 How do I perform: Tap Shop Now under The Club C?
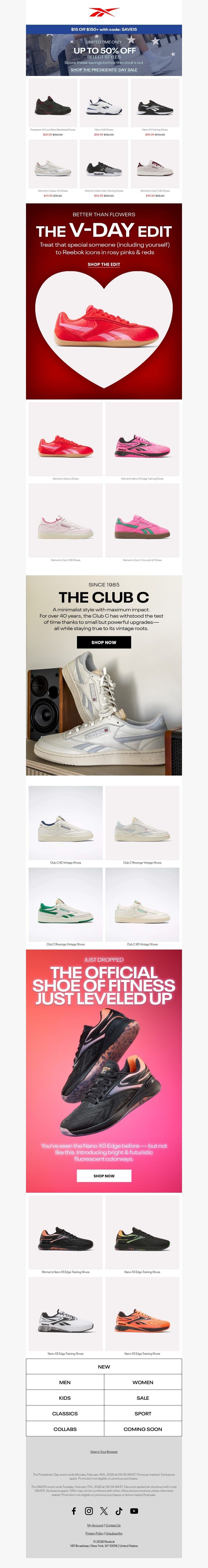103,642
